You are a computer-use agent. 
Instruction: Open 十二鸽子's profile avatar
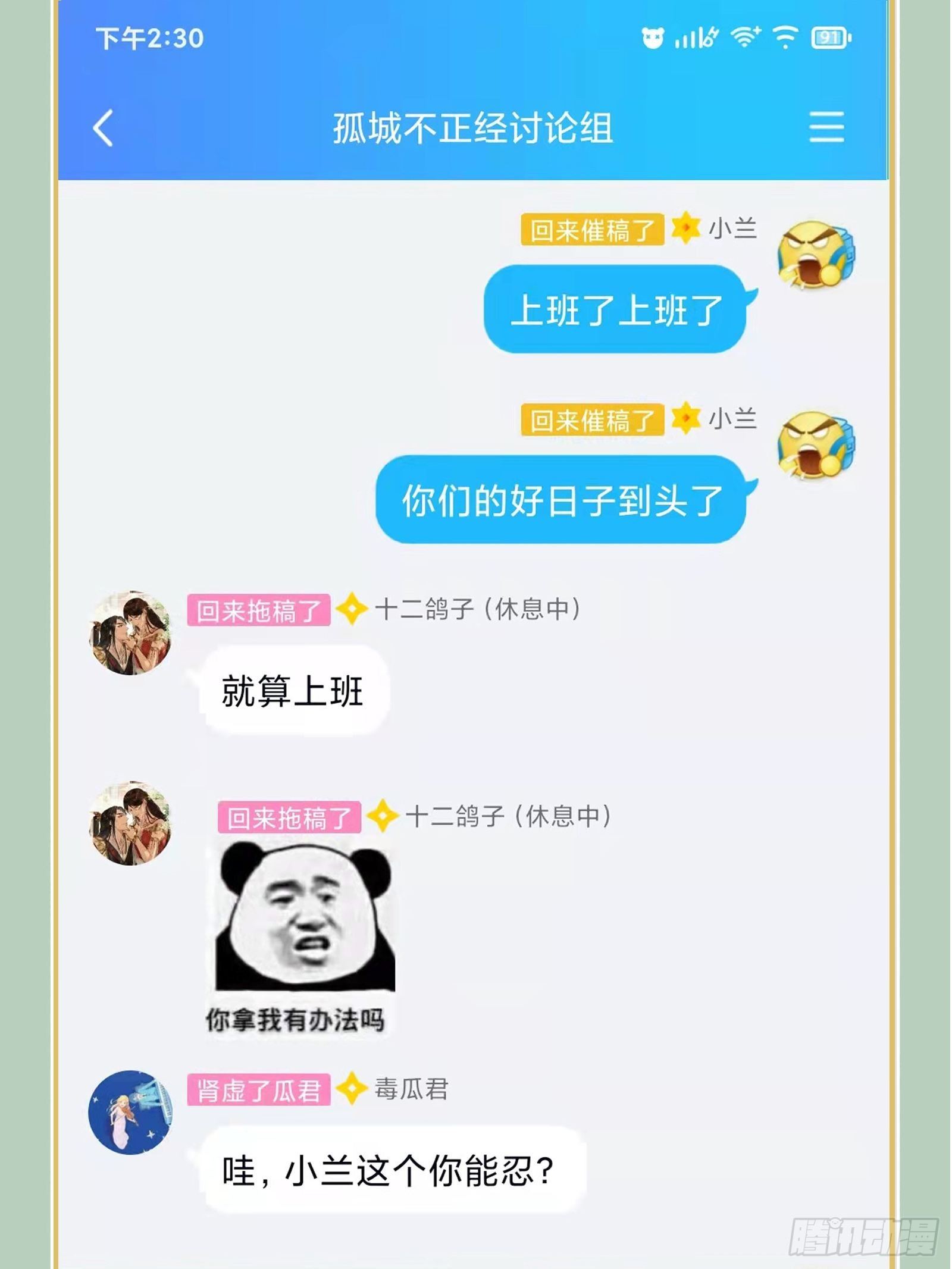tap(133, 634)
